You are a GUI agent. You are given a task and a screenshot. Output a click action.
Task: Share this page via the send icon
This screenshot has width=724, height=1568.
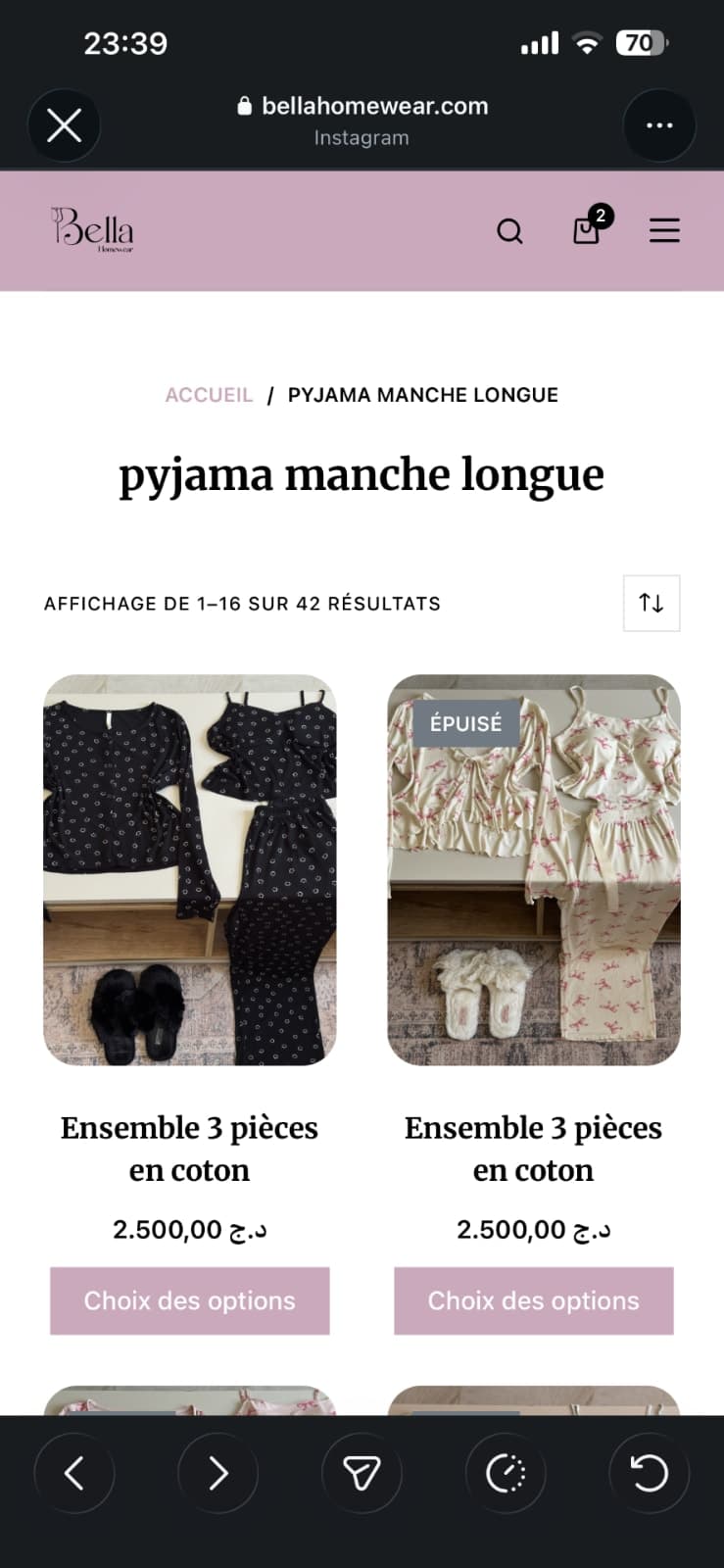pos(362,1473)
